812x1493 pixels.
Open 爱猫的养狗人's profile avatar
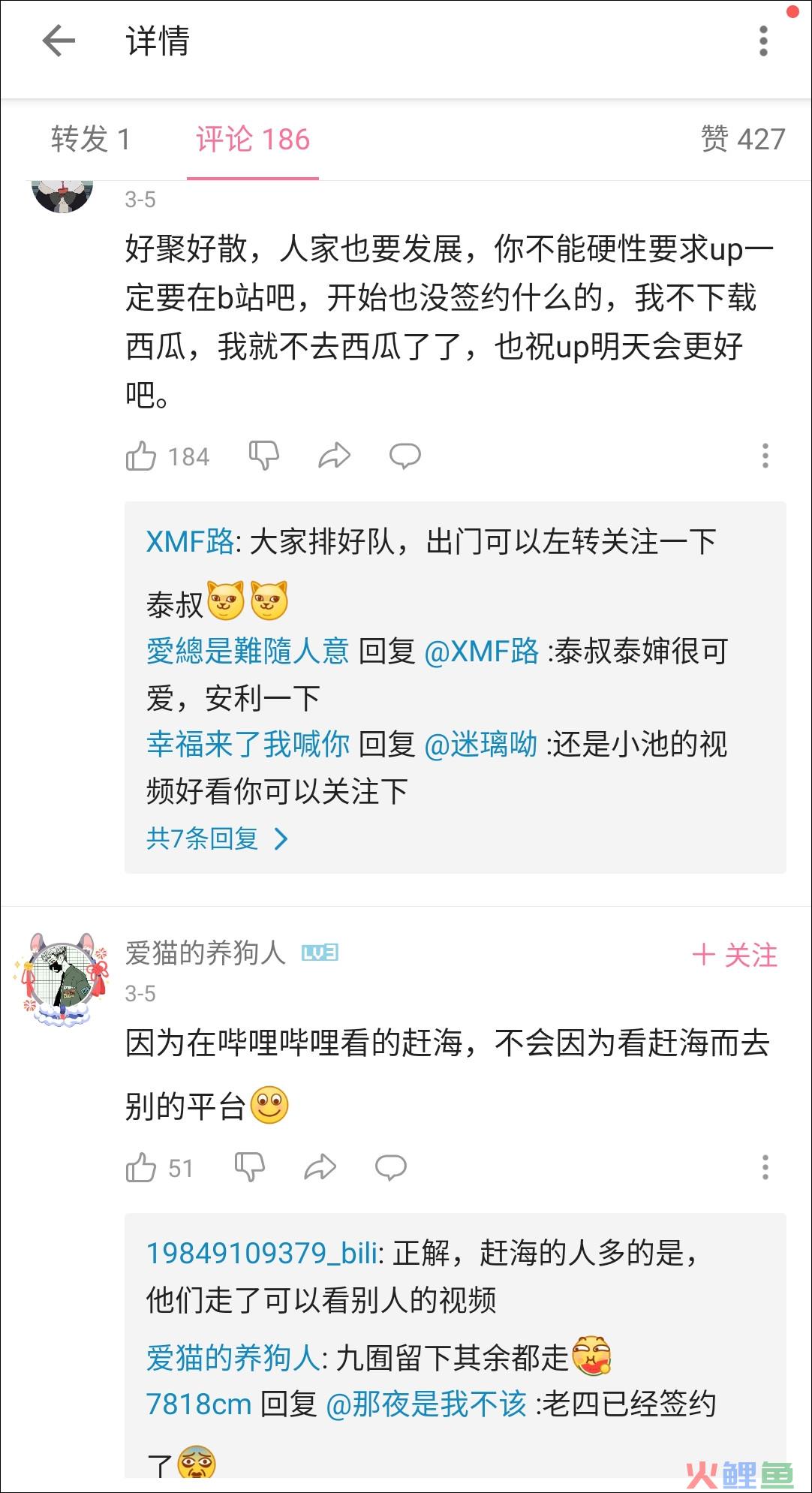click(x=62, y=979)
